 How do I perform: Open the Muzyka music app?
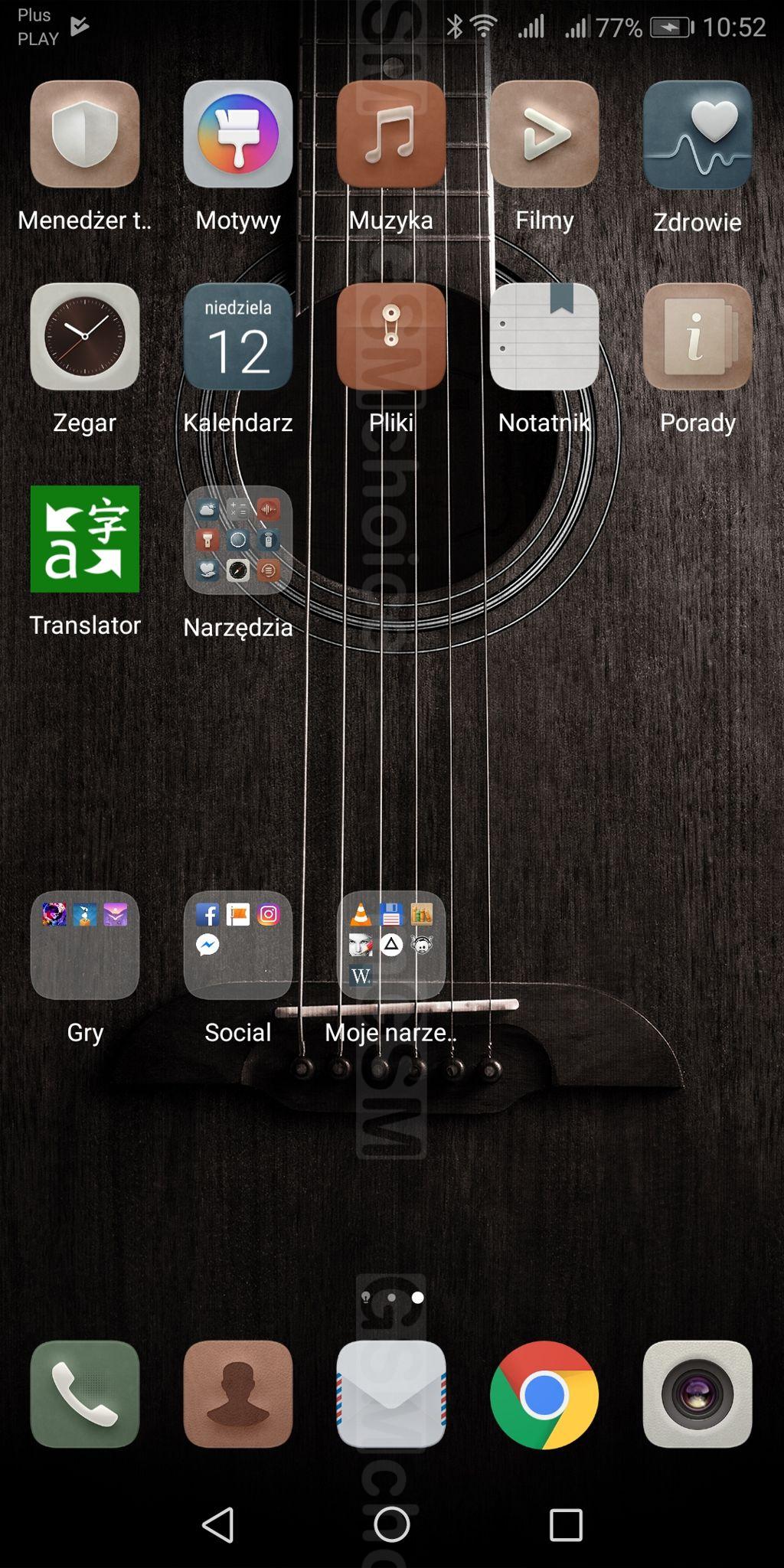click(391, 135)
